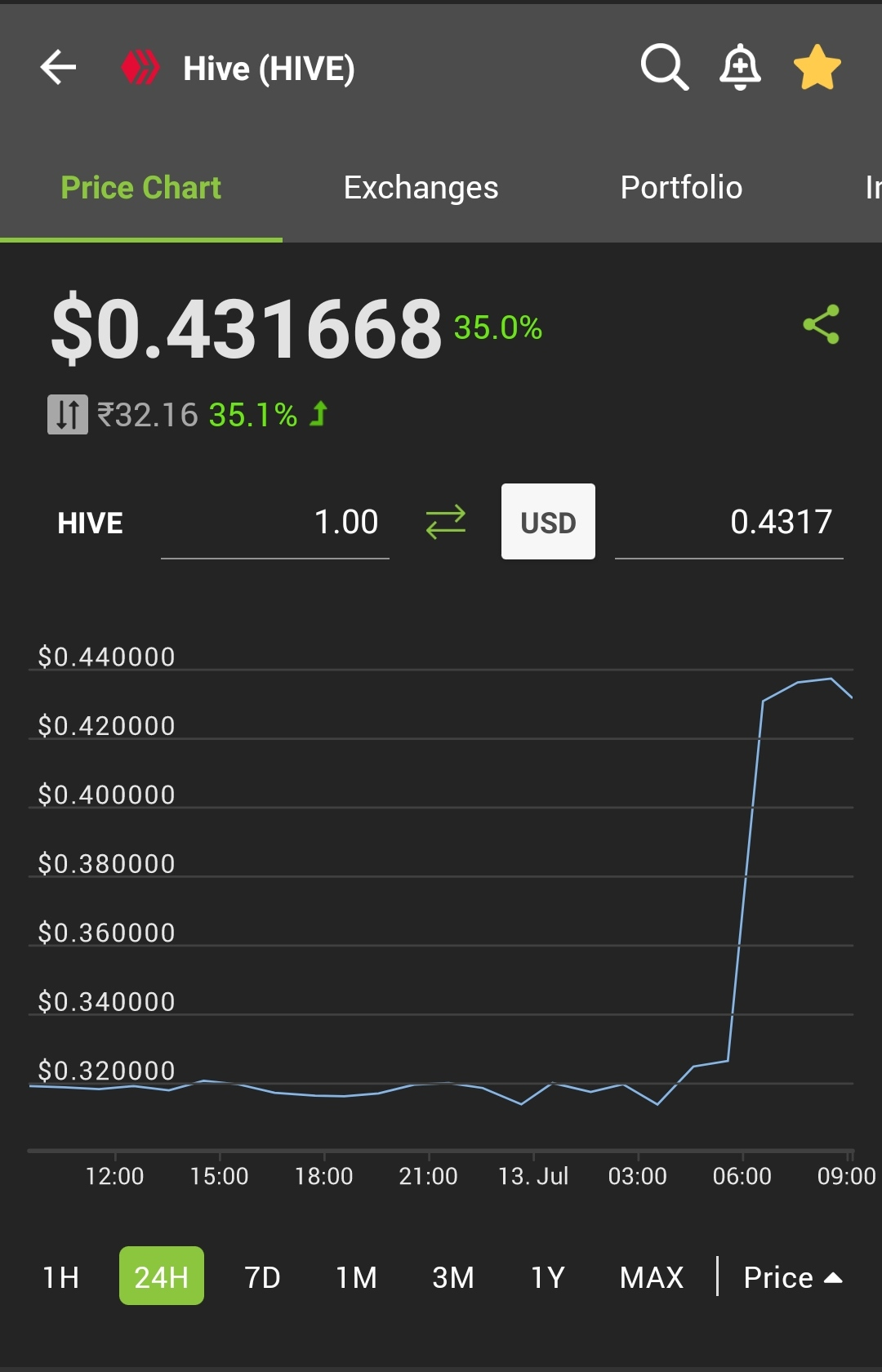Go back using the arrow icon
Viewport: 882px width, 1372px height.
pyautogui.click(x=58, y=68)
